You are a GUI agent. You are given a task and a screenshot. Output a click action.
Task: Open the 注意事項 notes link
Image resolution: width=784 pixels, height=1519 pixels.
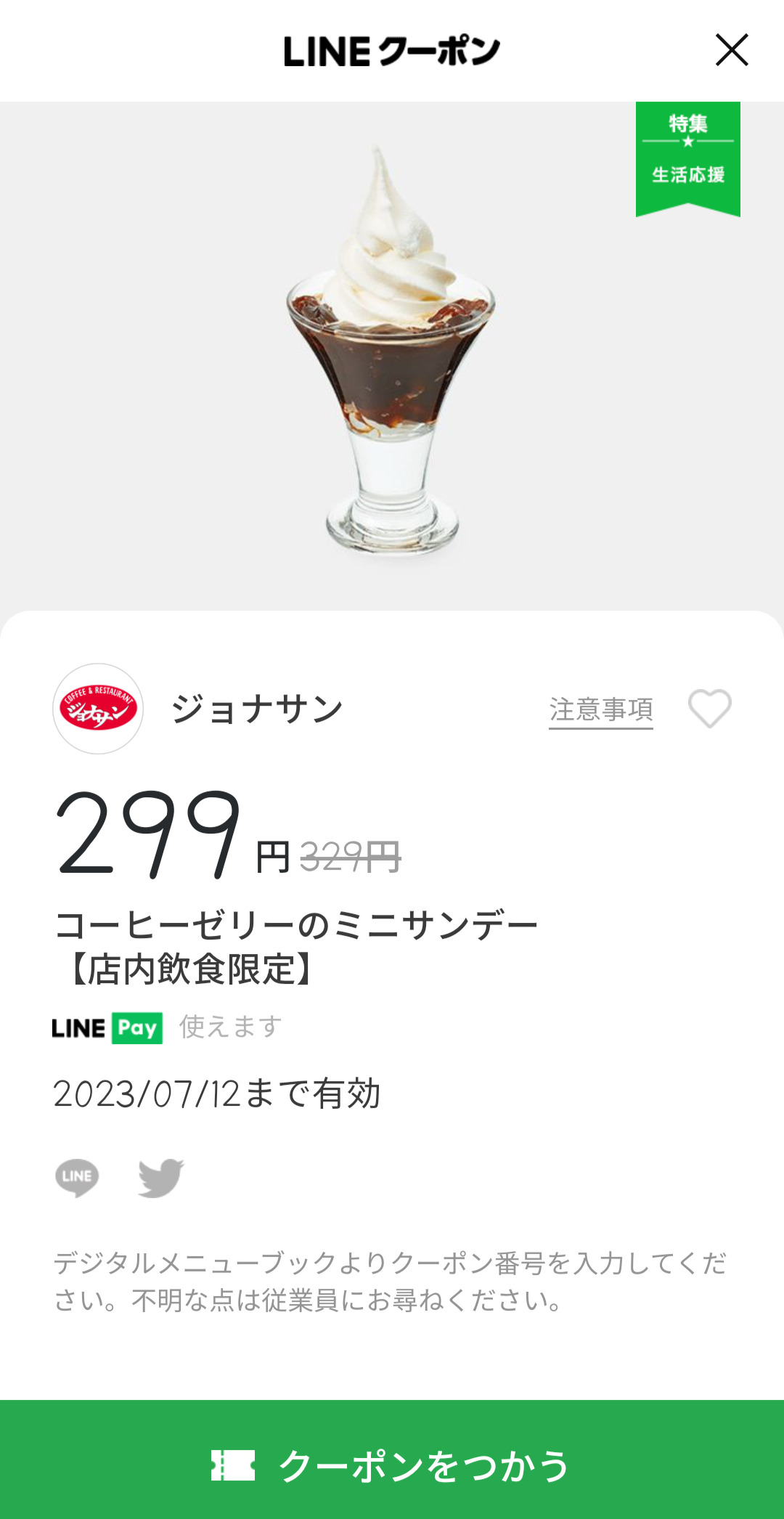[x=601, y=709]
